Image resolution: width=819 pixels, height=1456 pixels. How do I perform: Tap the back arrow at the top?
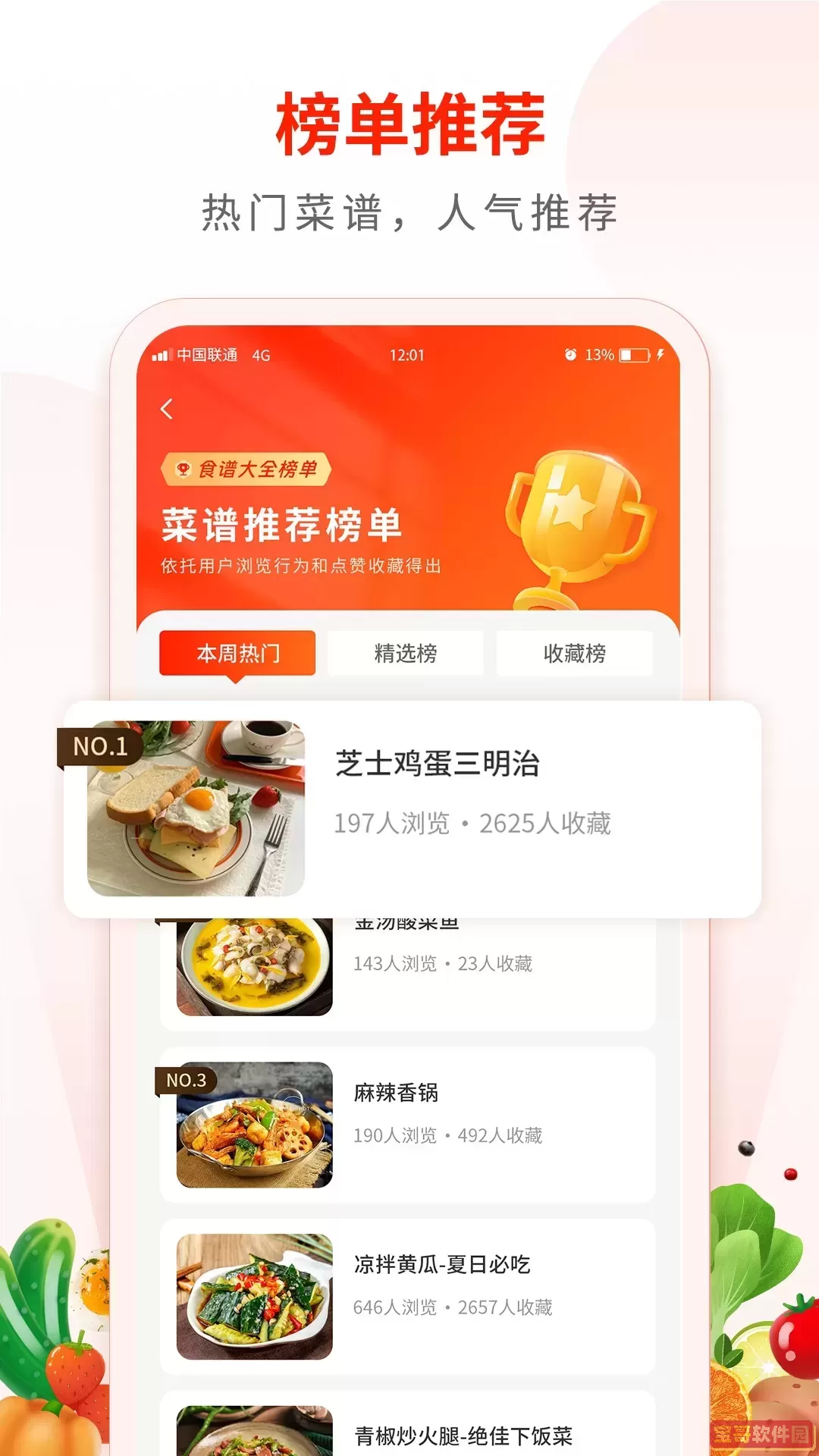166,409
